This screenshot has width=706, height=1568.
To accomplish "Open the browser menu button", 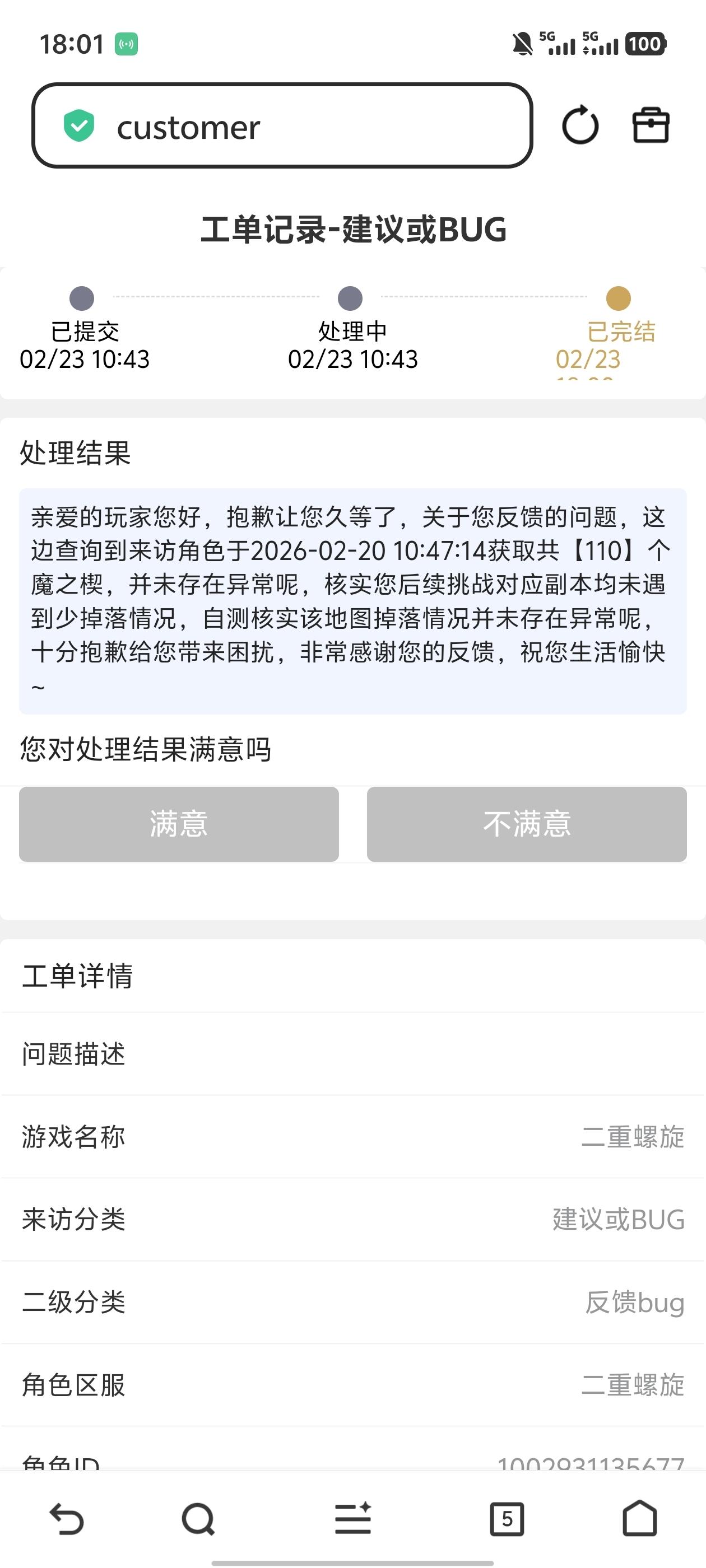I will [x=352, y=1519].
